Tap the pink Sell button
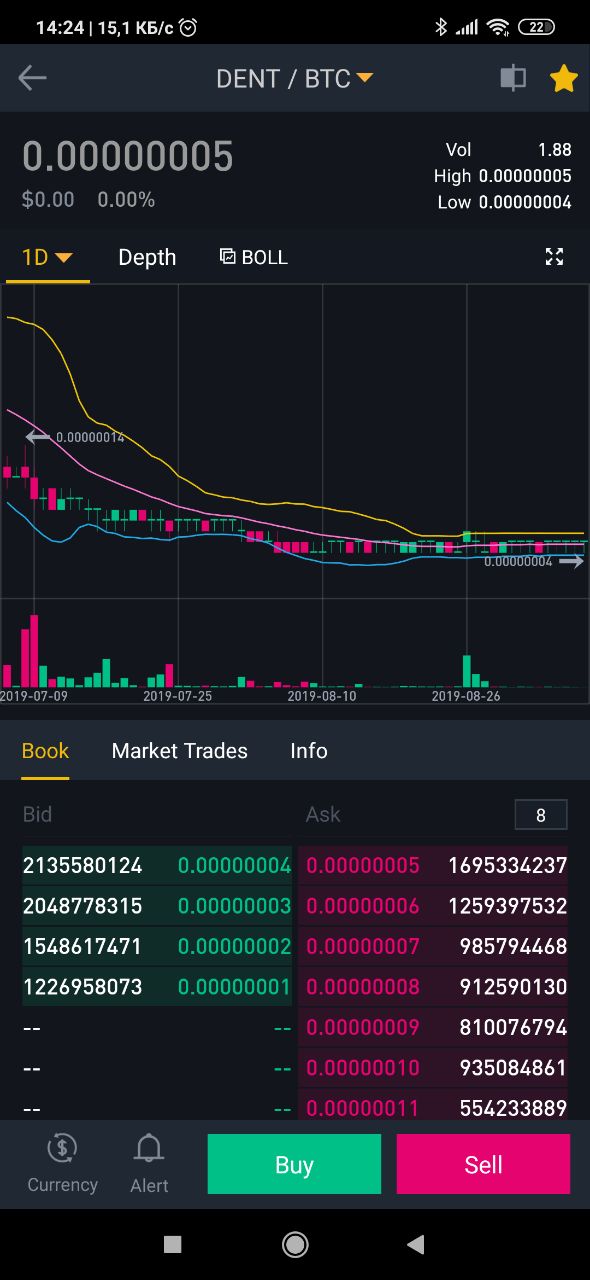 click(x=483, y=1164)
